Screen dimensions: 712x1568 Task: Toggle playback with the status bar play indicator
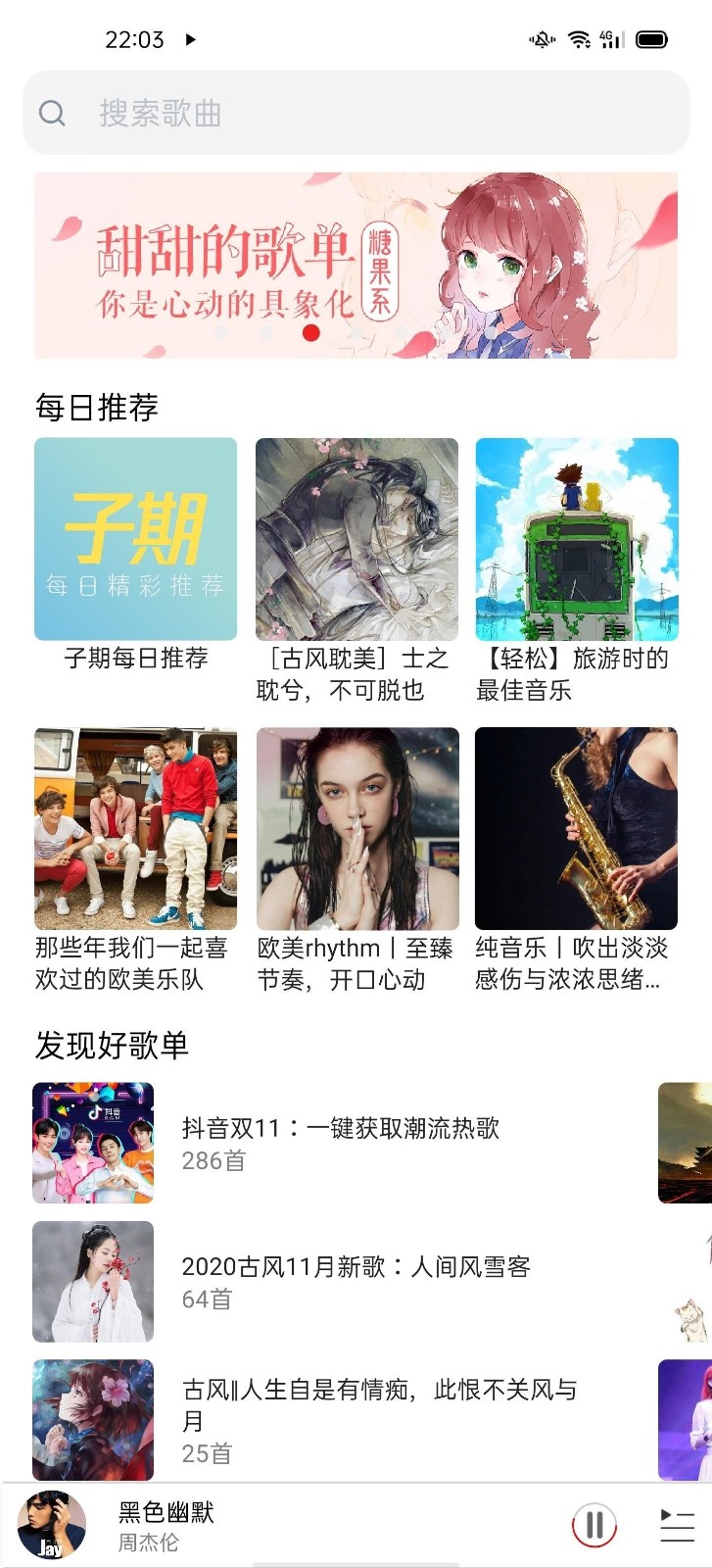pos(190,40)
